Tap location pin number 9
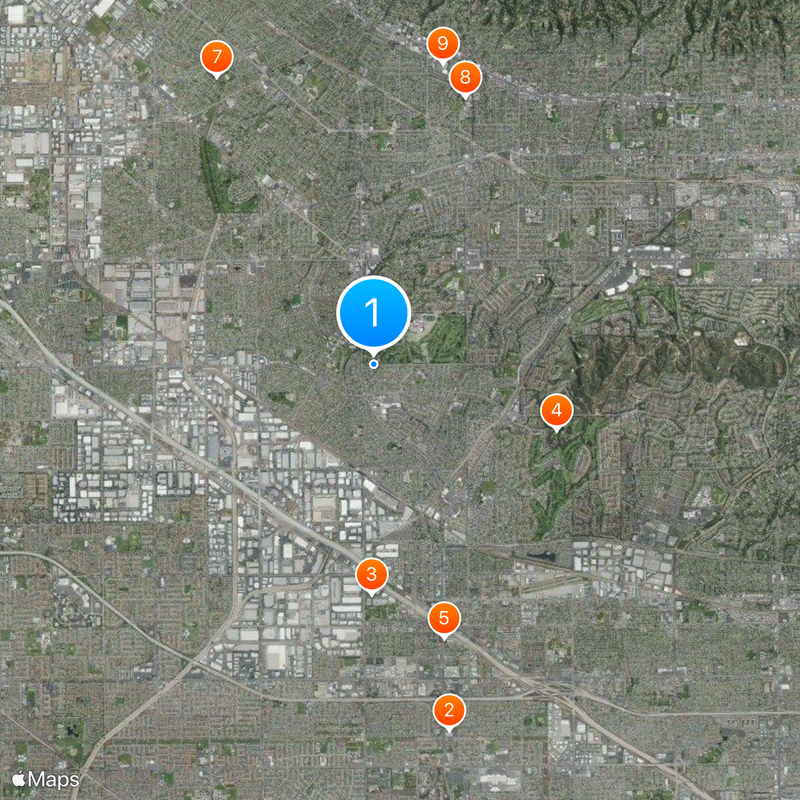Viewport: 800px width, 800px height. 442,44
